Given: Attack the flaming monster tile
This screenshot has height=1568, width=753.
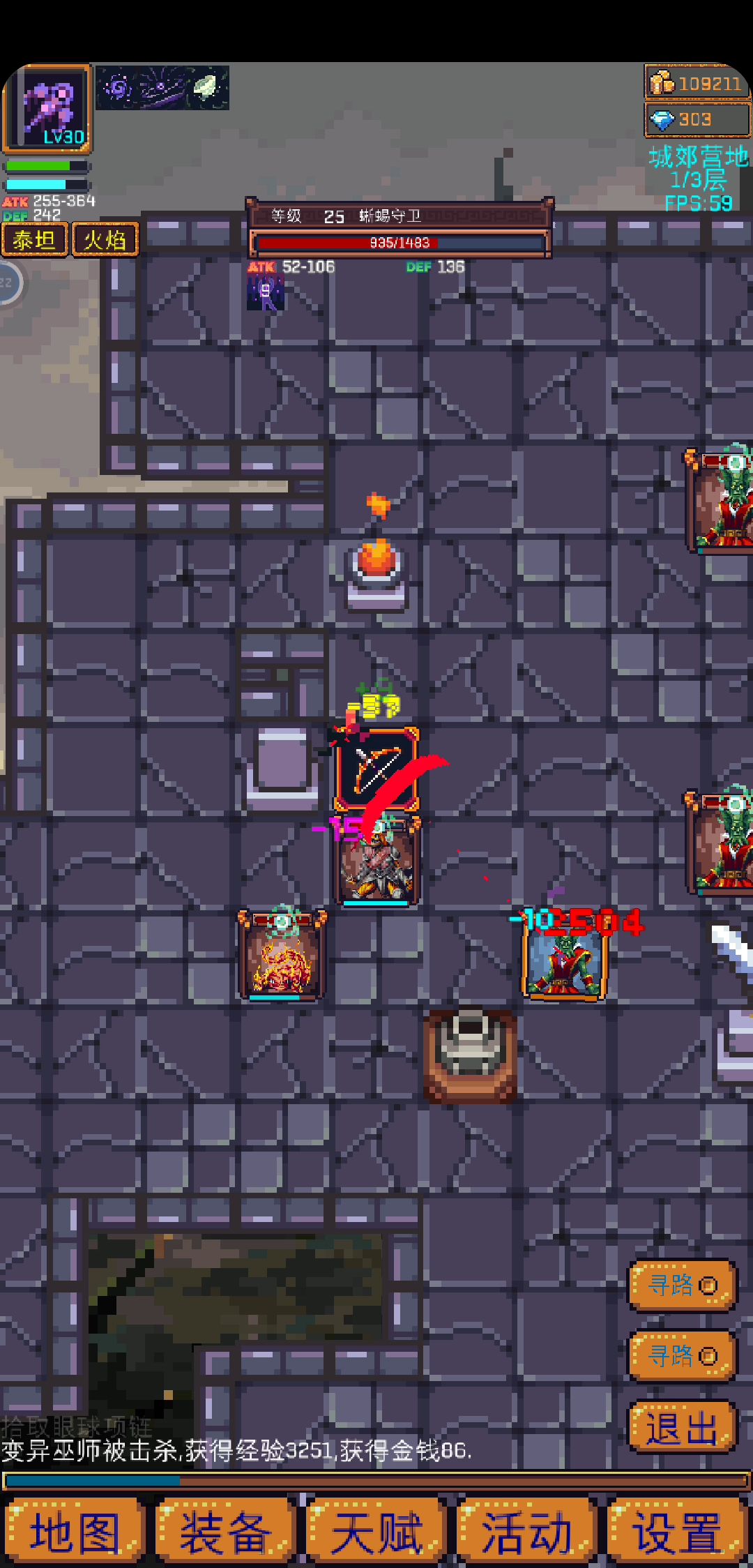Looking at the screenshot, I should 281,956.
